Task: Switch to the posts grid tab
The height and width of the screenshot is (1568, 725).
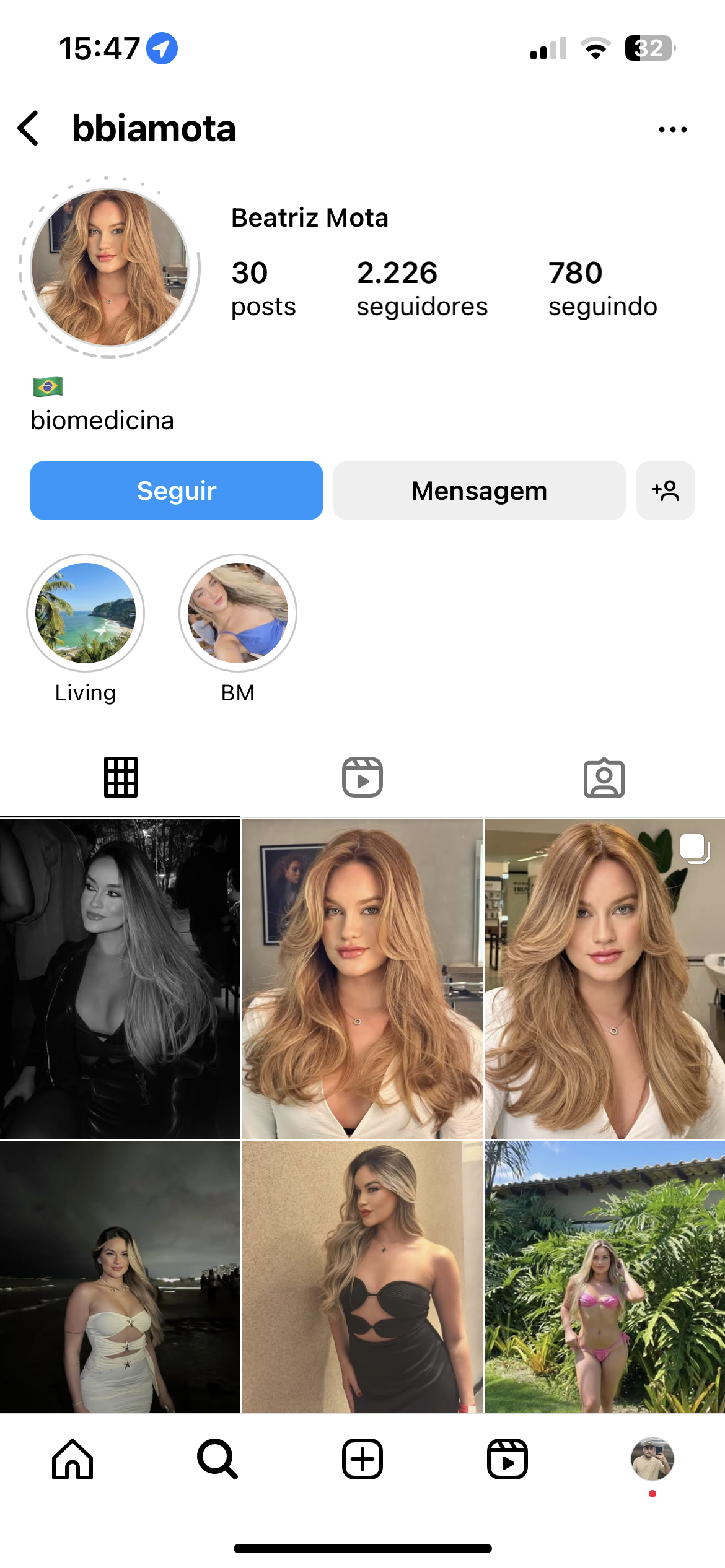Action: (121, 777)
